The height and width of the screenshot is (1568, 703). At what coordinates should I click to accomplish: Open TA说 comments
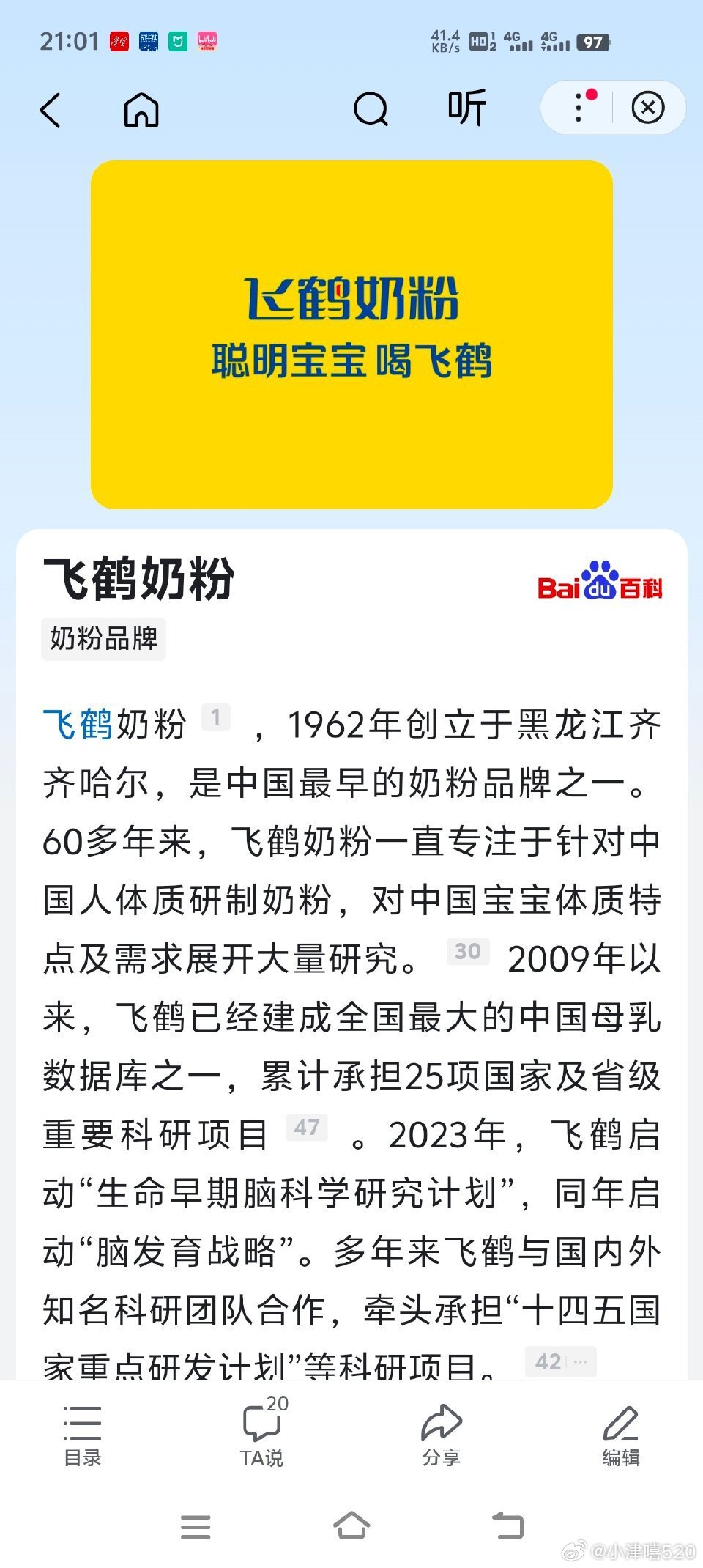coord(262,1432)
